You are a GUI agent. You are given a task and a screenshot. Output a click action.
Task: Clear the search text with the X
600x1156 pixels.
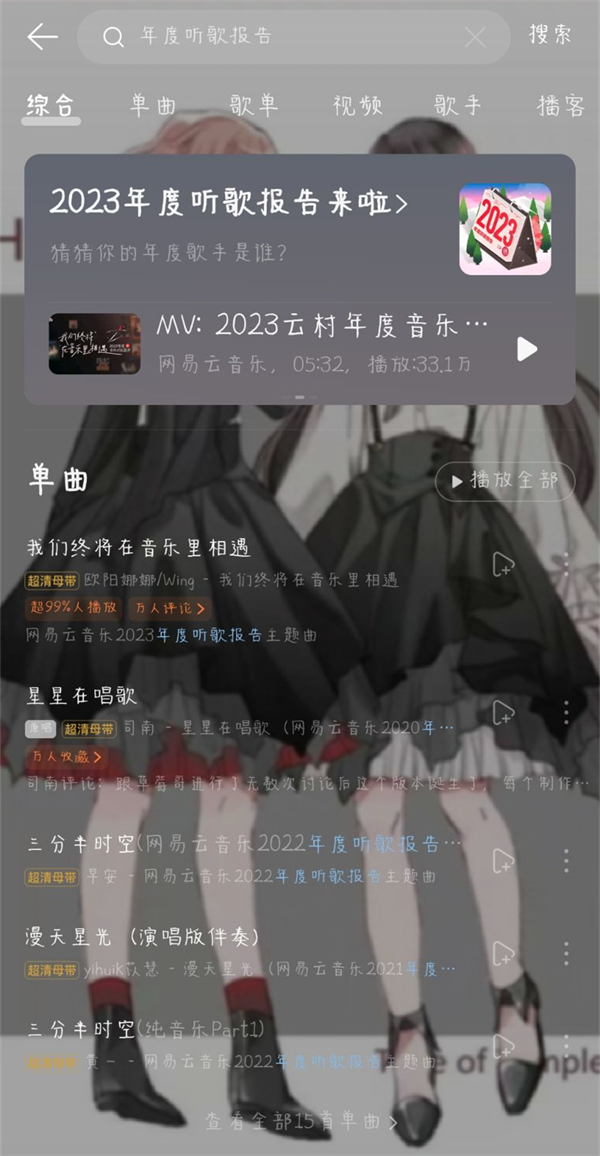coord(475,38)
